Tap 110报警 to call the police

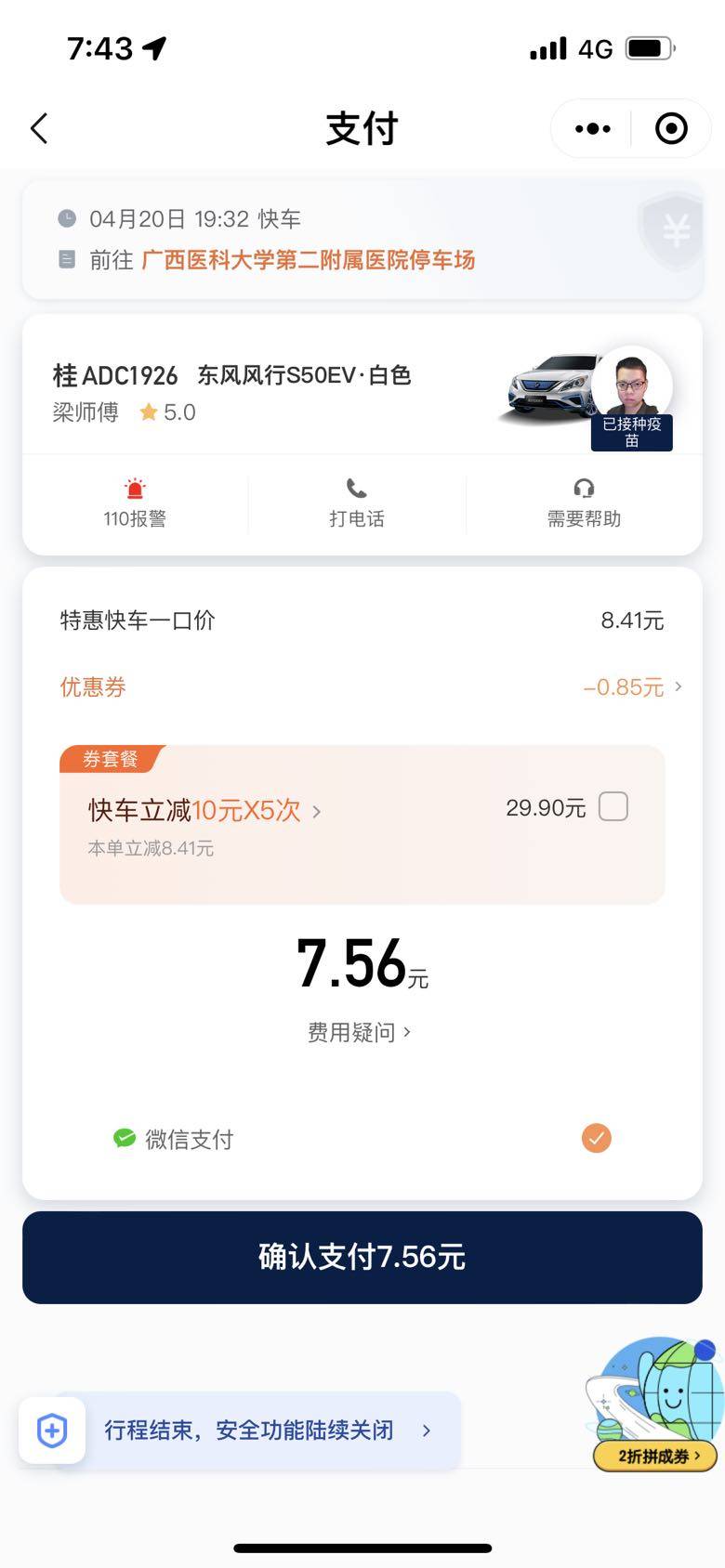pos(135,503)
